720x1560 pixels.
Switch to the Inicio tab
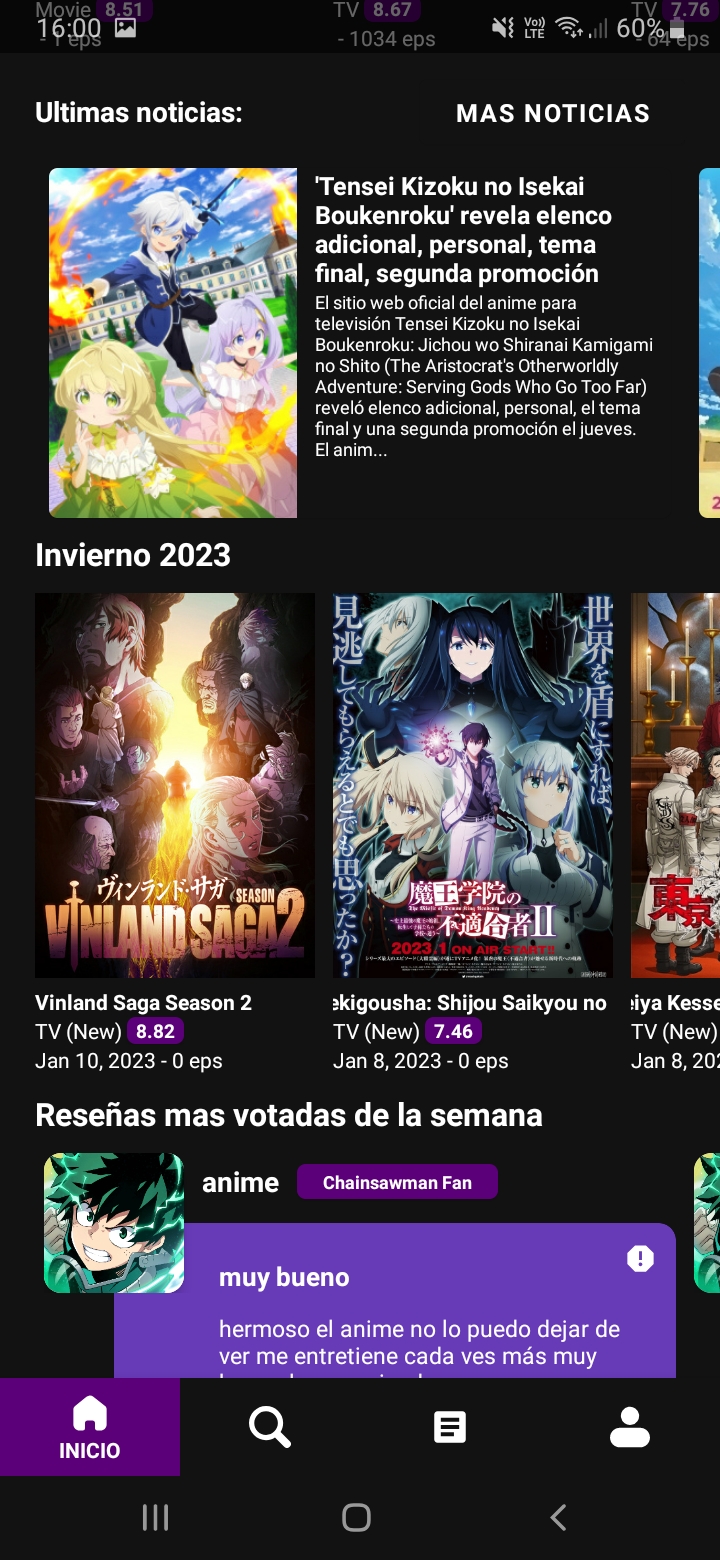coord(90,1427)
